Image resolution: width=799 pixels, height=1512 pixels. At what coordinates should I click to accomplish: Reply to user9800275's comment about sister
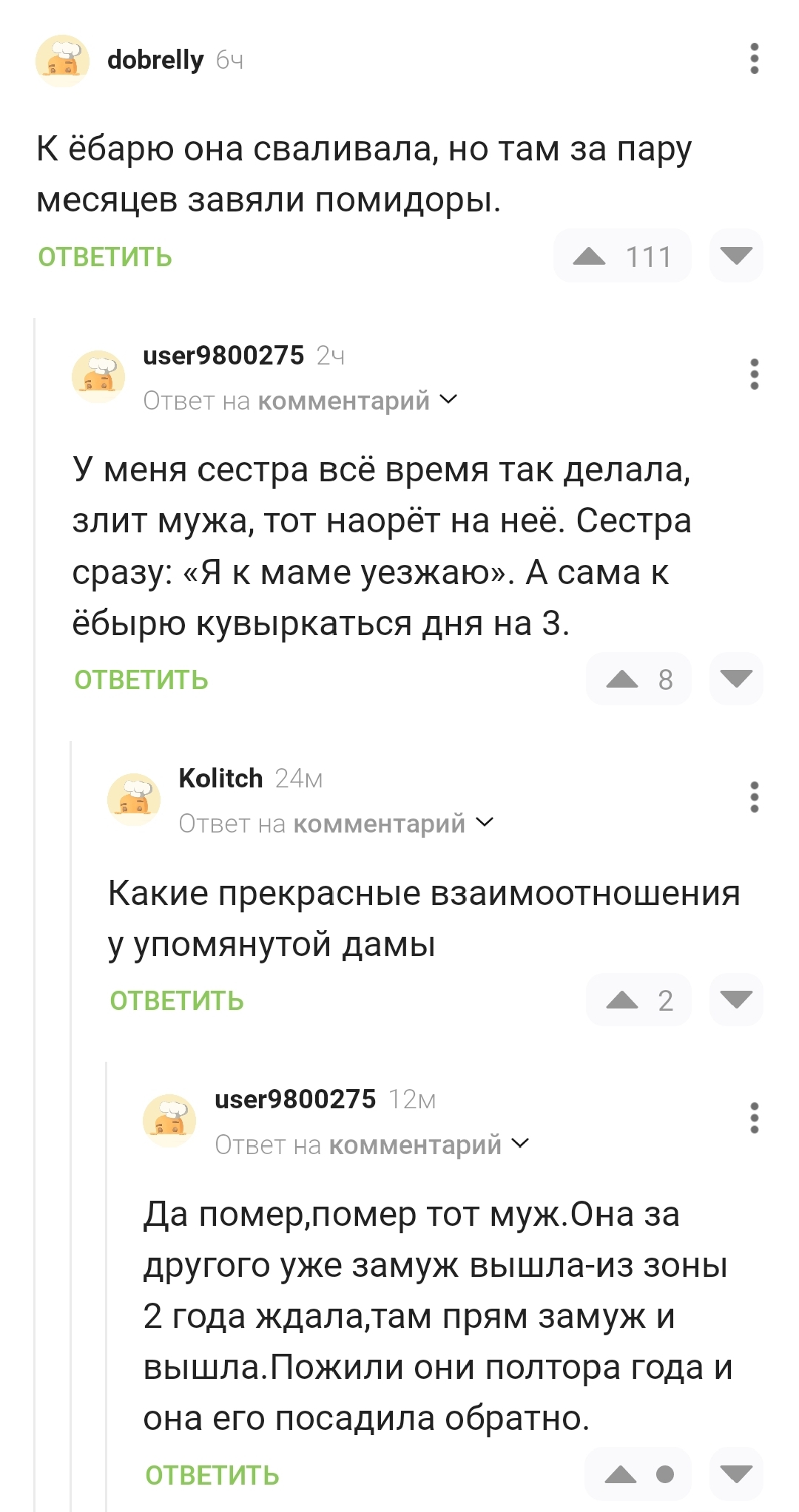click(141, 680)
